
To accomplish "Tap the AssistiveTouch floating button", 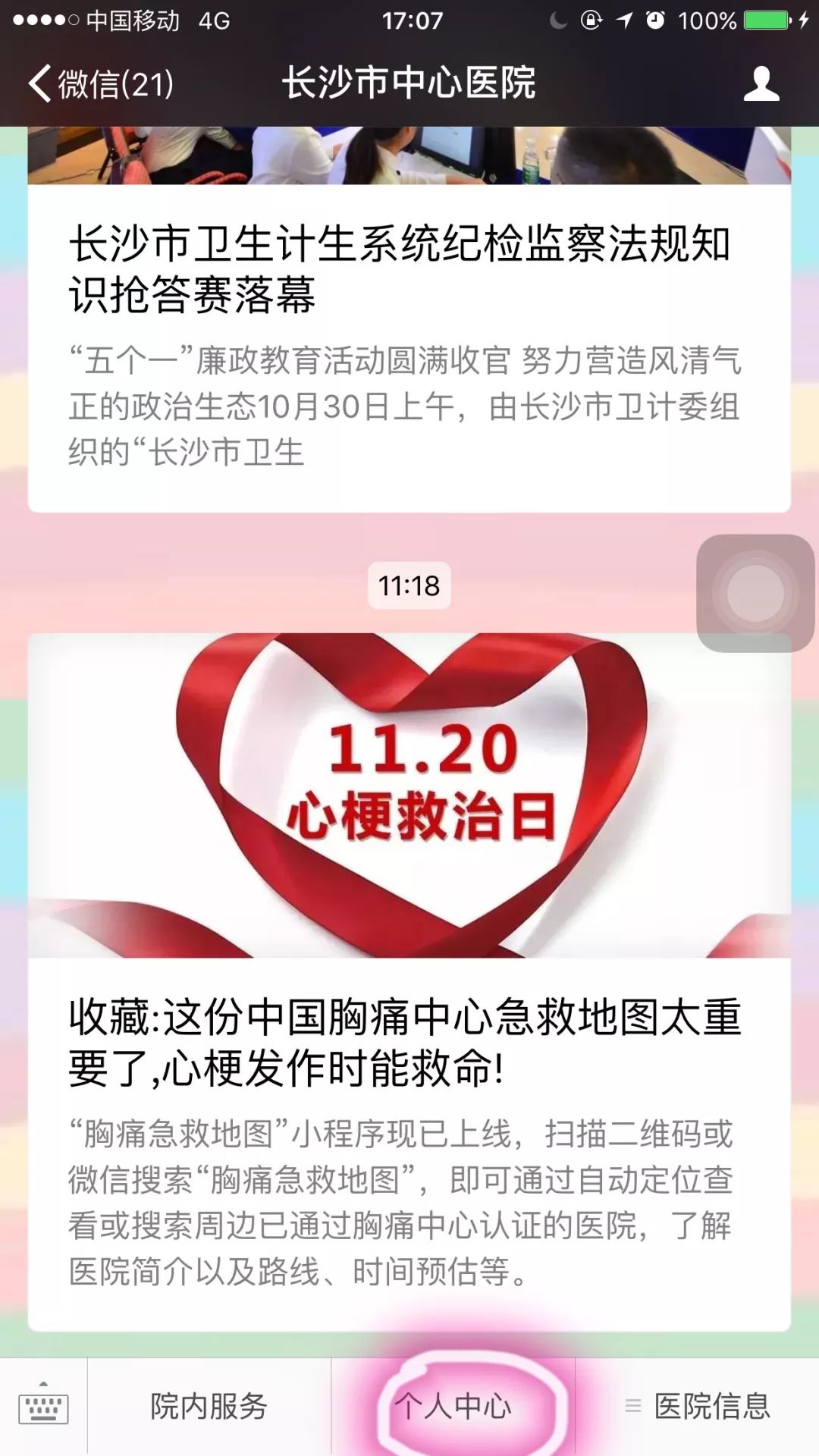I will tap(755, 593).
